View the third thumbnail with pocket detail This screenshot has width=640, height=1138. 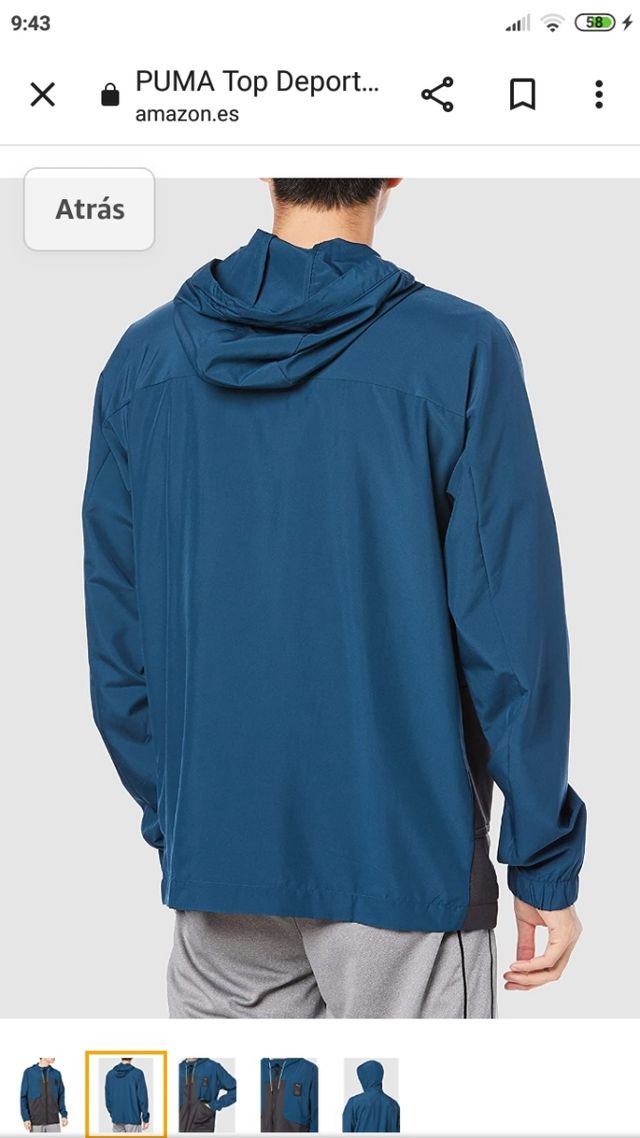[x=207, y=1094]
